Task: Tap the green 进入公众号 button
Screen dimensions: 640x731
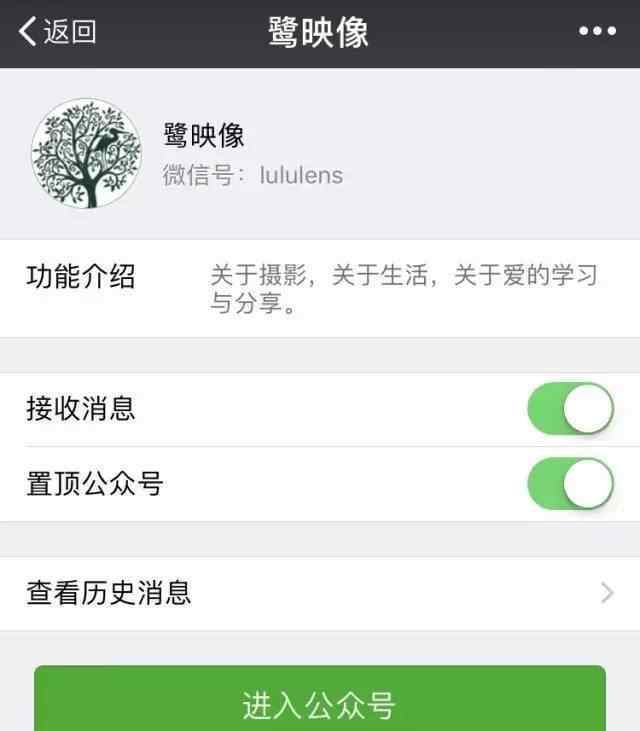Action: 320,703
